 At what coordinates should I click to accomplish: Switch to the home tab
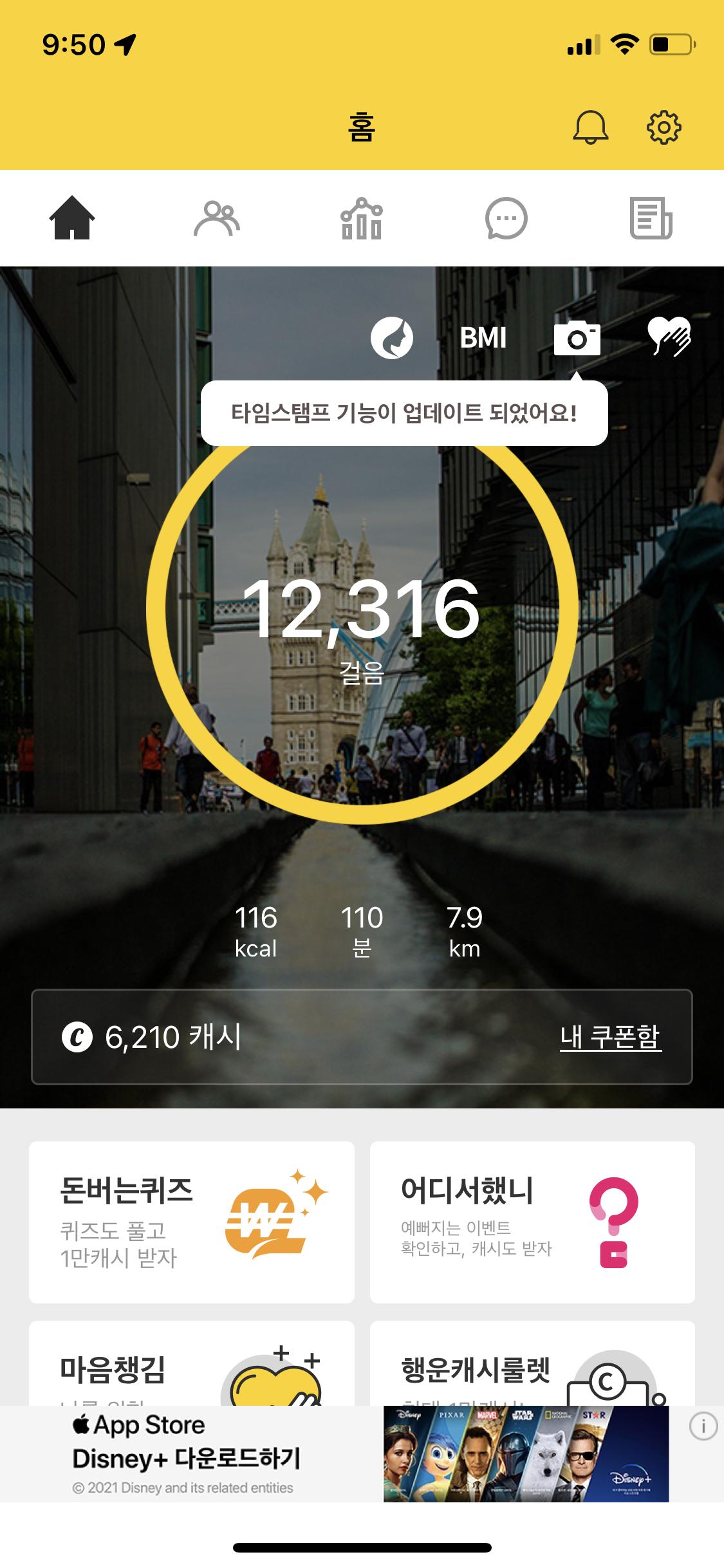72,218
